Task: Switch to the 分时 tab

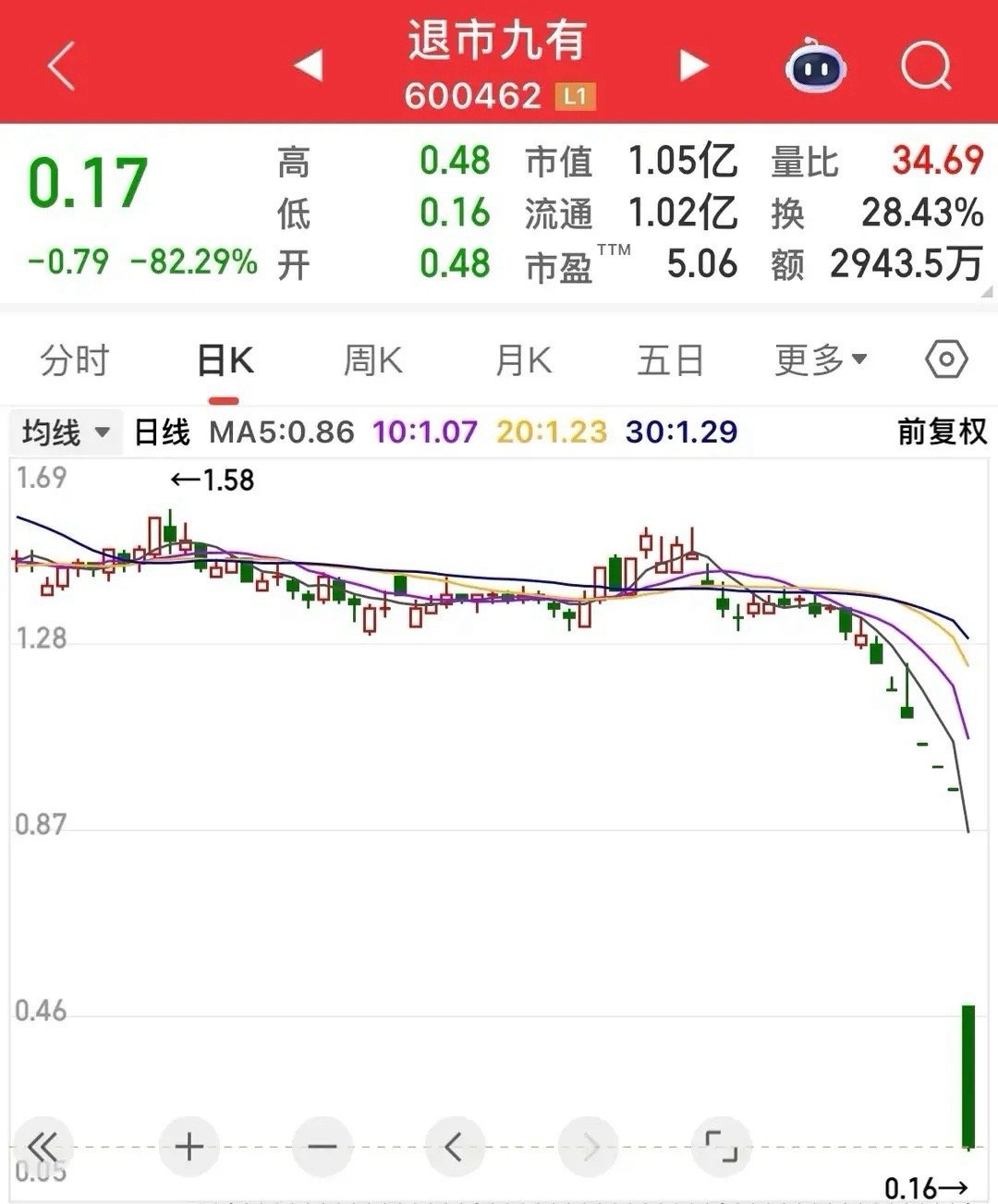Action: pos(75,359)
